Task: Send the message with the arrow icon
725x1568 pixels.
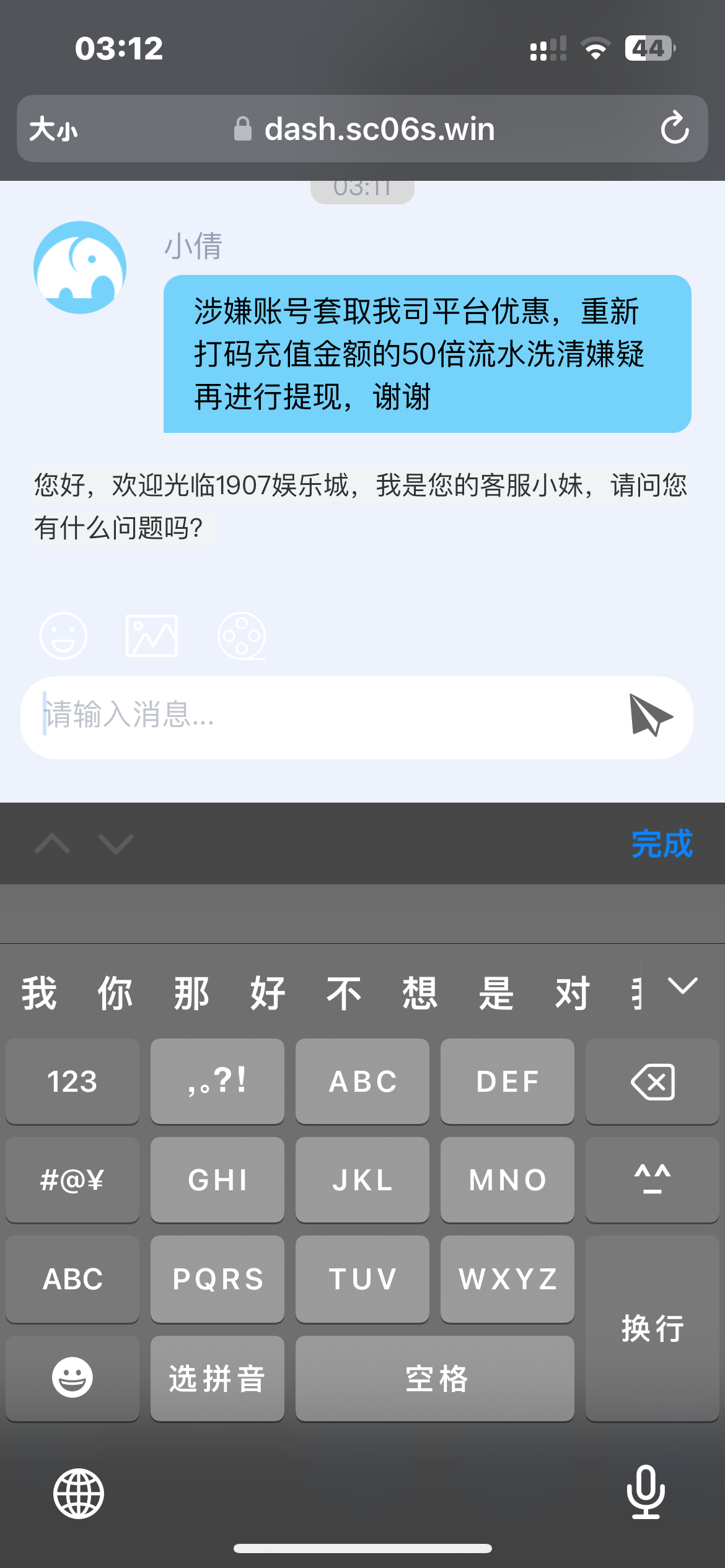Action: pos(651,716)
